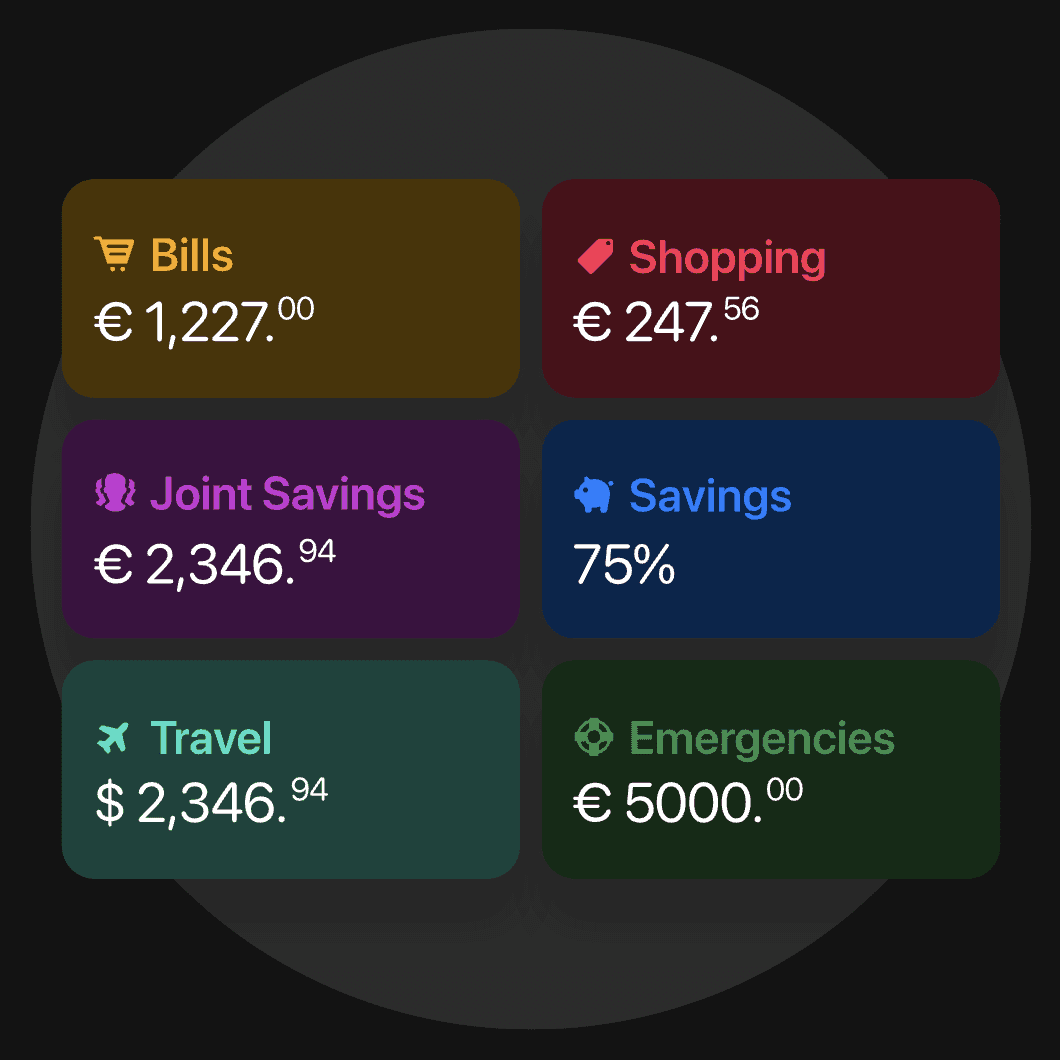Viewport: 1060px width, 1060px height.
Task: Tap the Emergencies fund card
Action: [x=771, y=769]
